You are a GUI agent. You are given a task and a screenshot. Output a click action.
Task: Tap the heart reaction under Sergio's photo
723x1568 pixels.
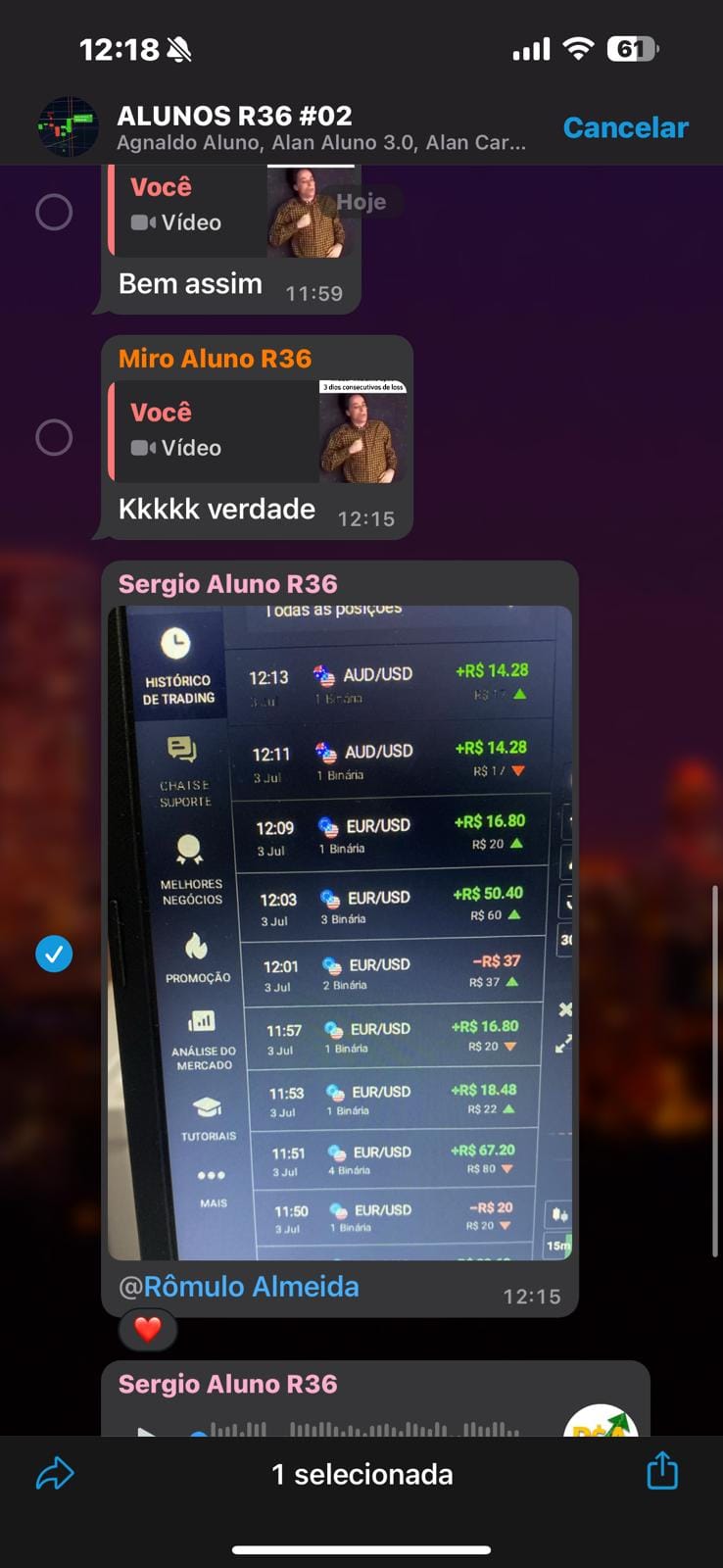148,1329
